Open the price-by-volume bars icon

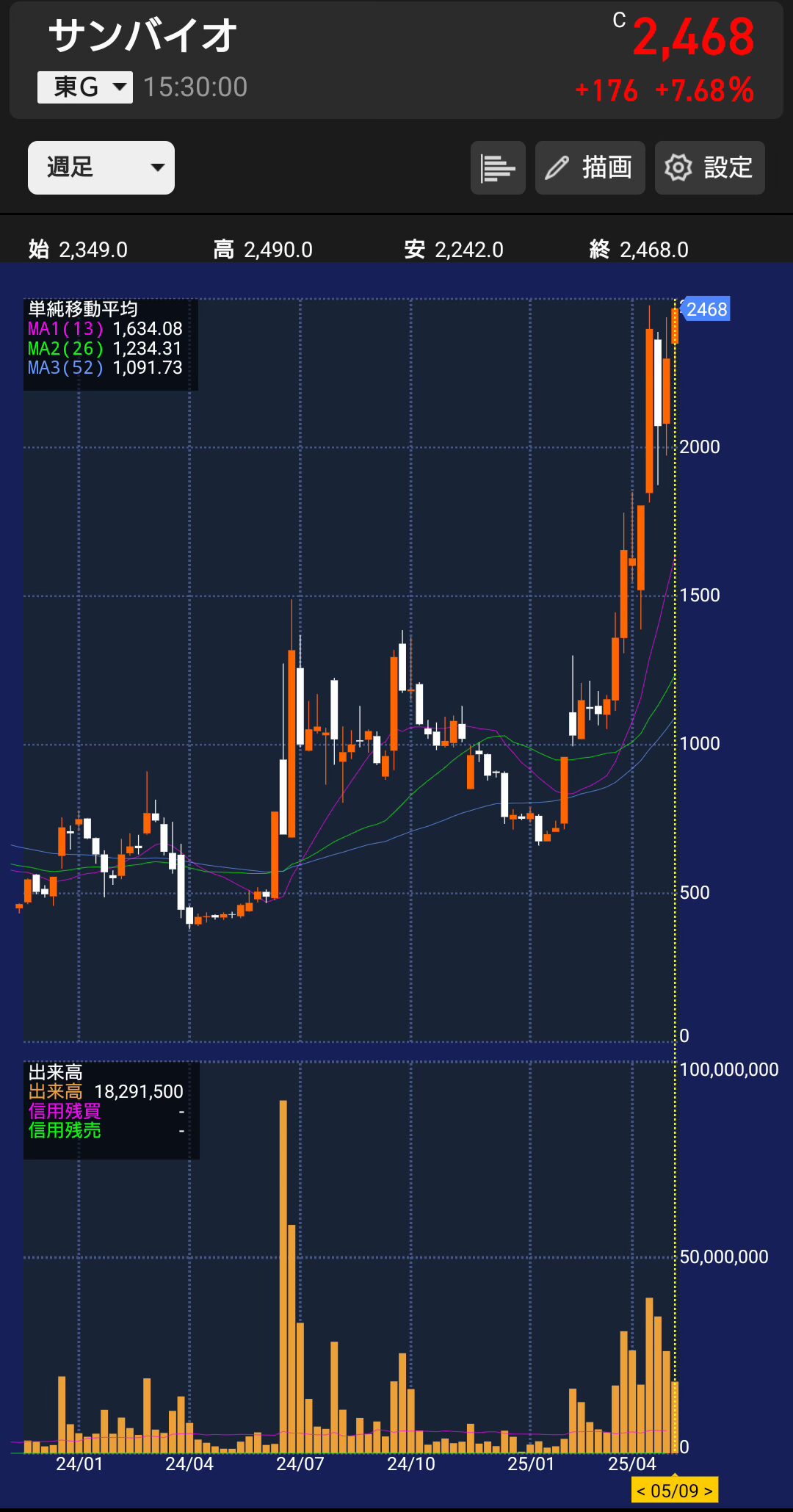click(498, 167)
